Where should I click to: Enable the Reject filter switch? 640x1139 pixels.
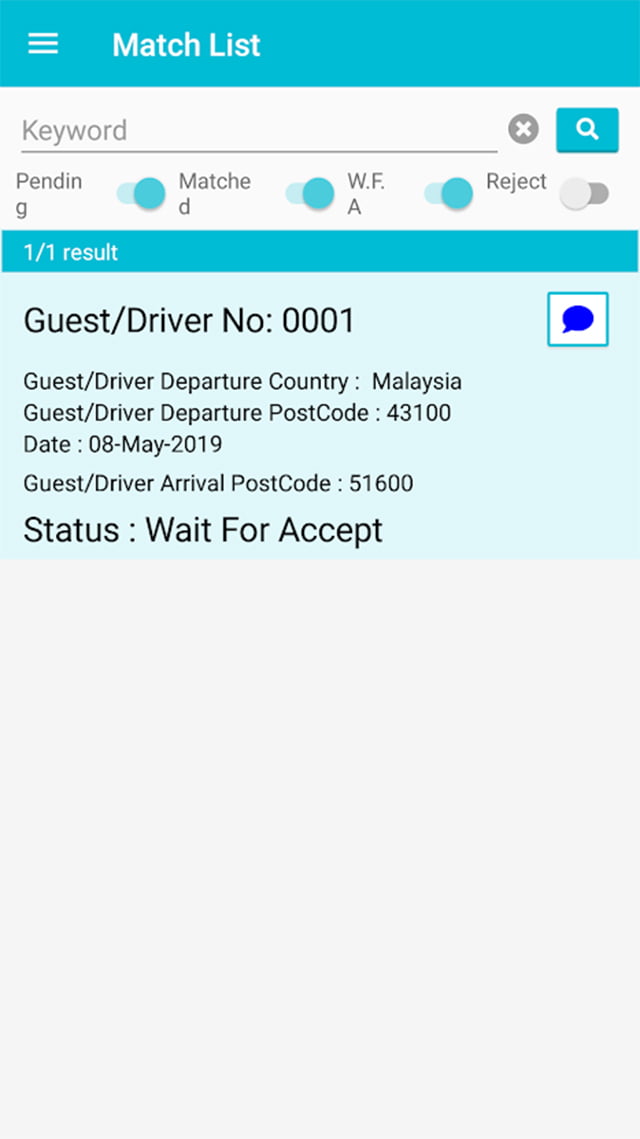click(x=584, y=194)
